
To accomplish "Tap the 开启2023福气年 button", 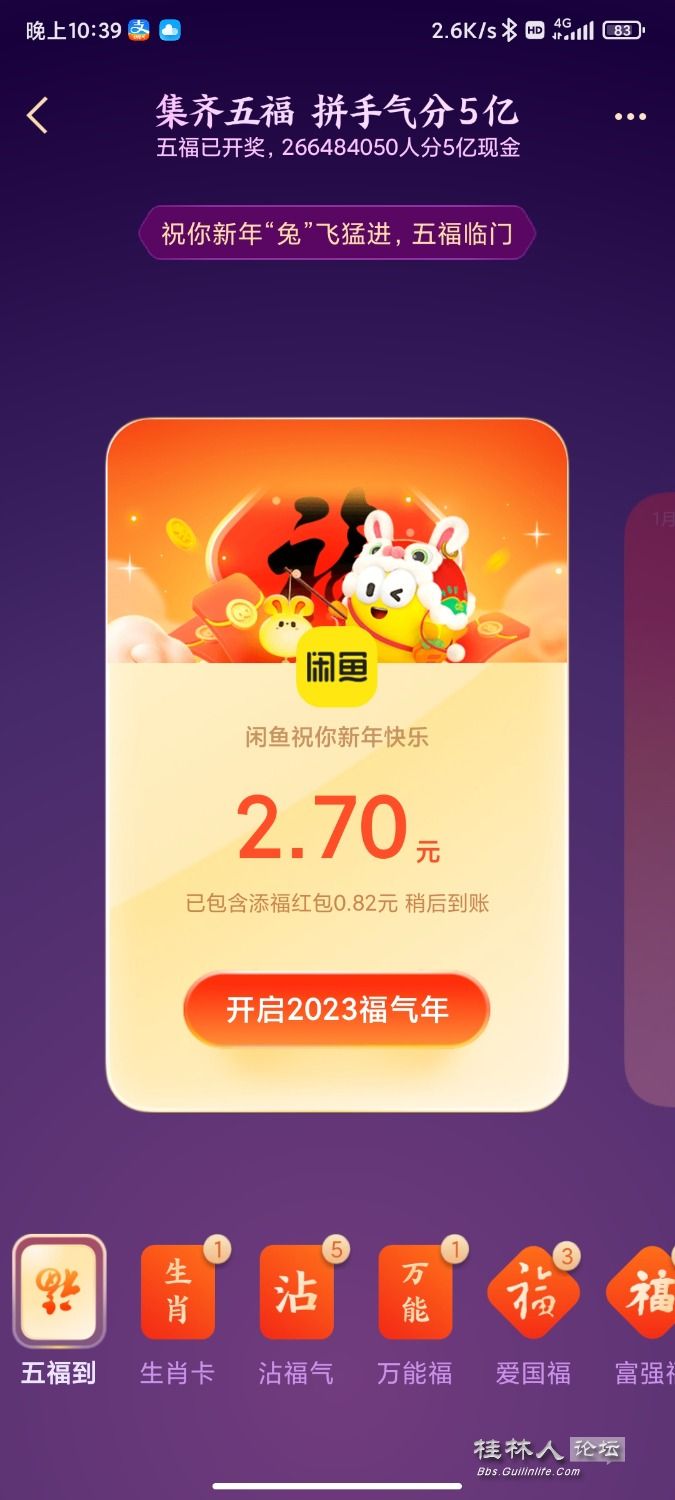I will (336, 1010).
